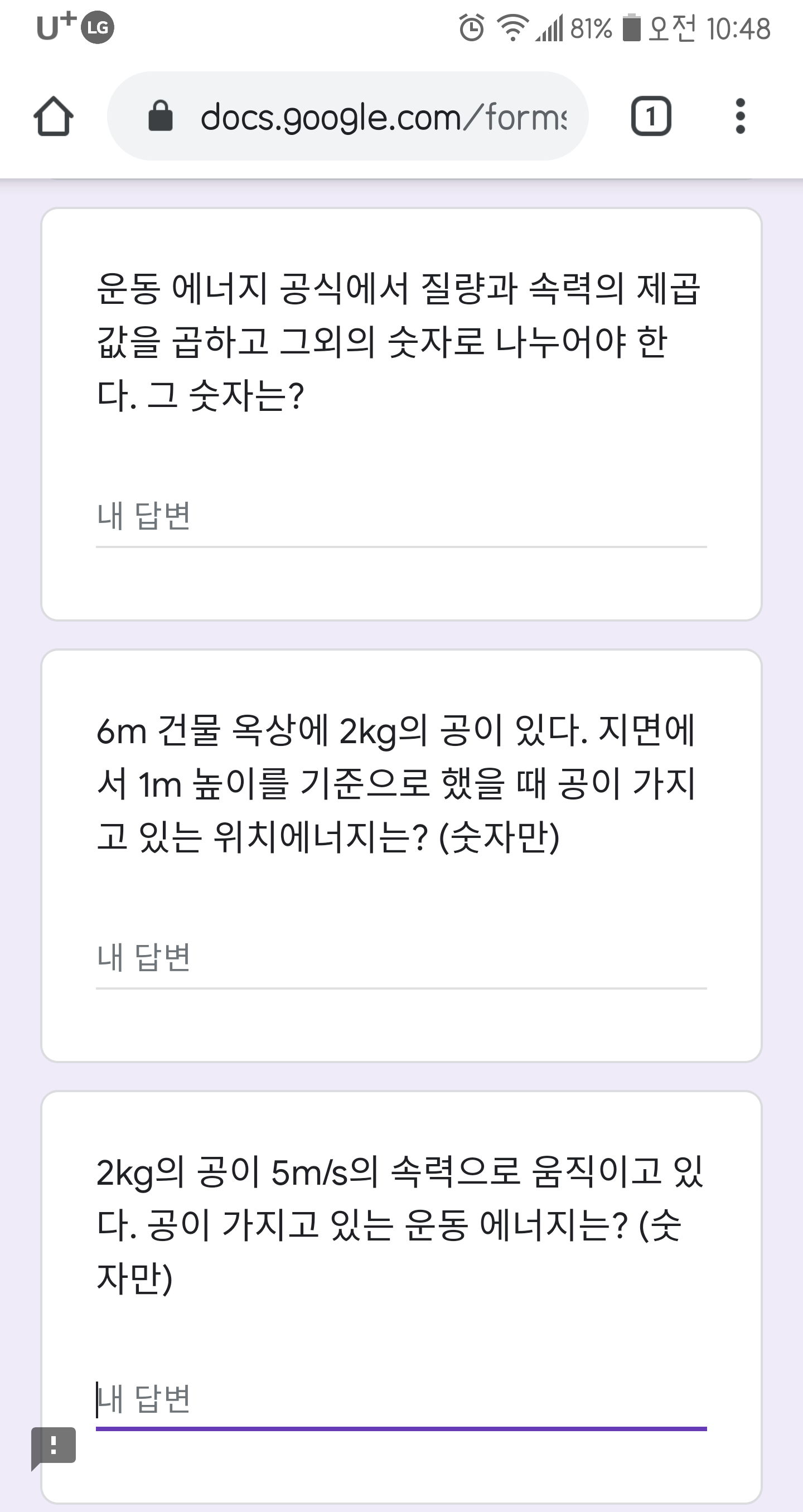The height and width of the screenshot is (1512, 803).
Task: Tap the docs.google.com address bar
Action: click(x=347, y=116)
